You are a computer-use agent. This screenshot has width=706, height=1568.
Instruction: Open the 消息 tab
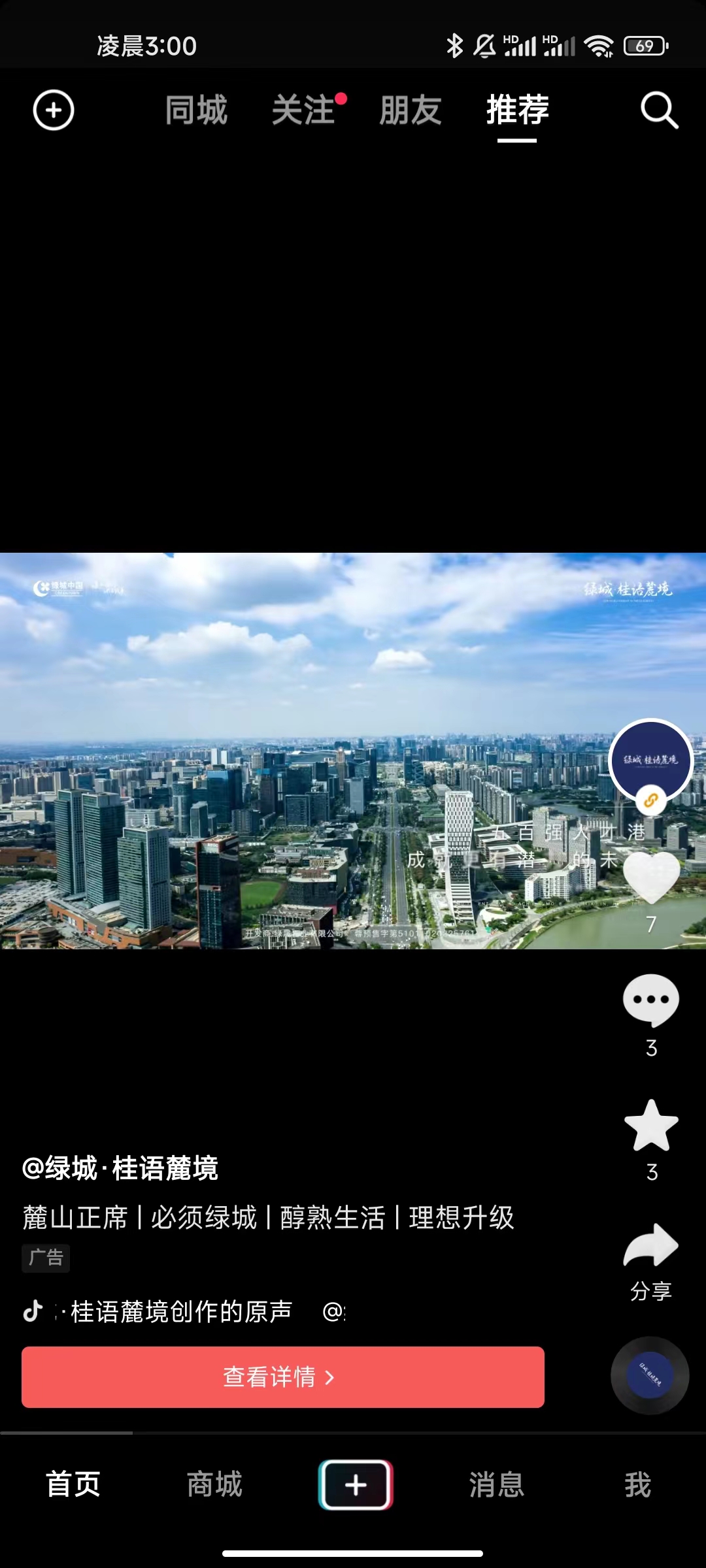(x=497, y=1484)
